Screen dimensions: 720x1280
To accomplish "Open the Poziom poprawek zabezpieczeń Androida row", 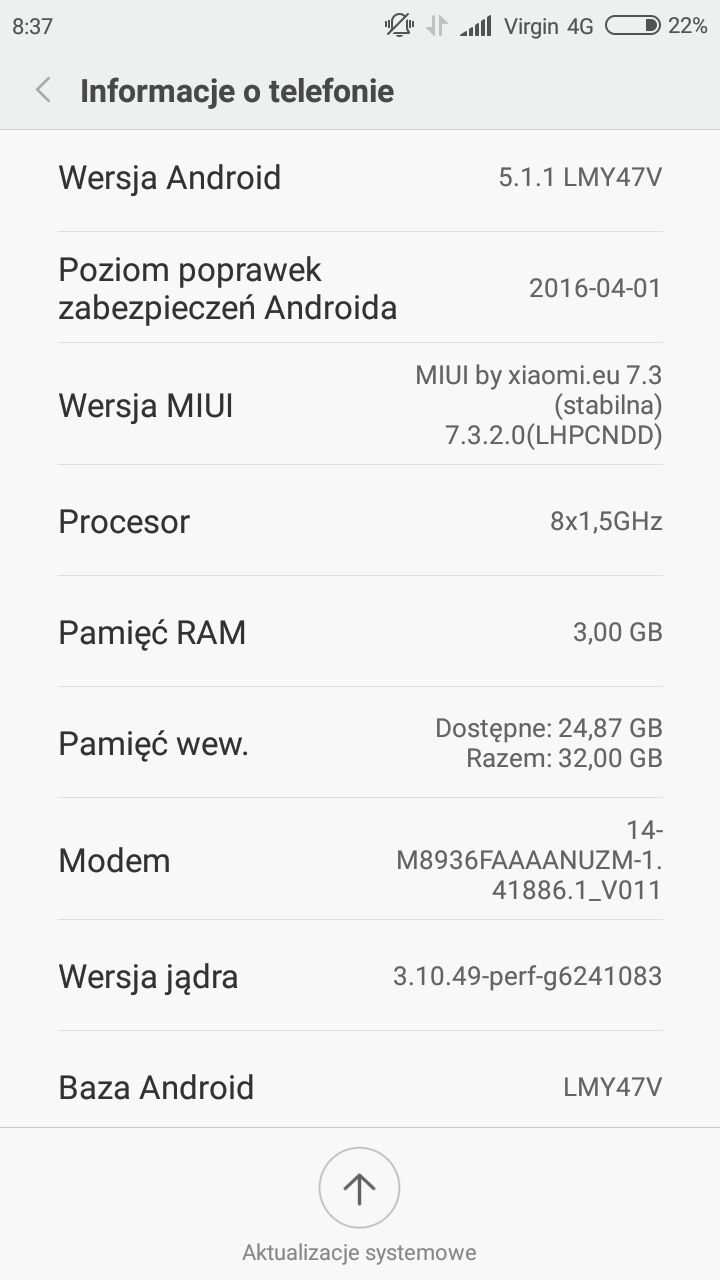I will [360, 288].
